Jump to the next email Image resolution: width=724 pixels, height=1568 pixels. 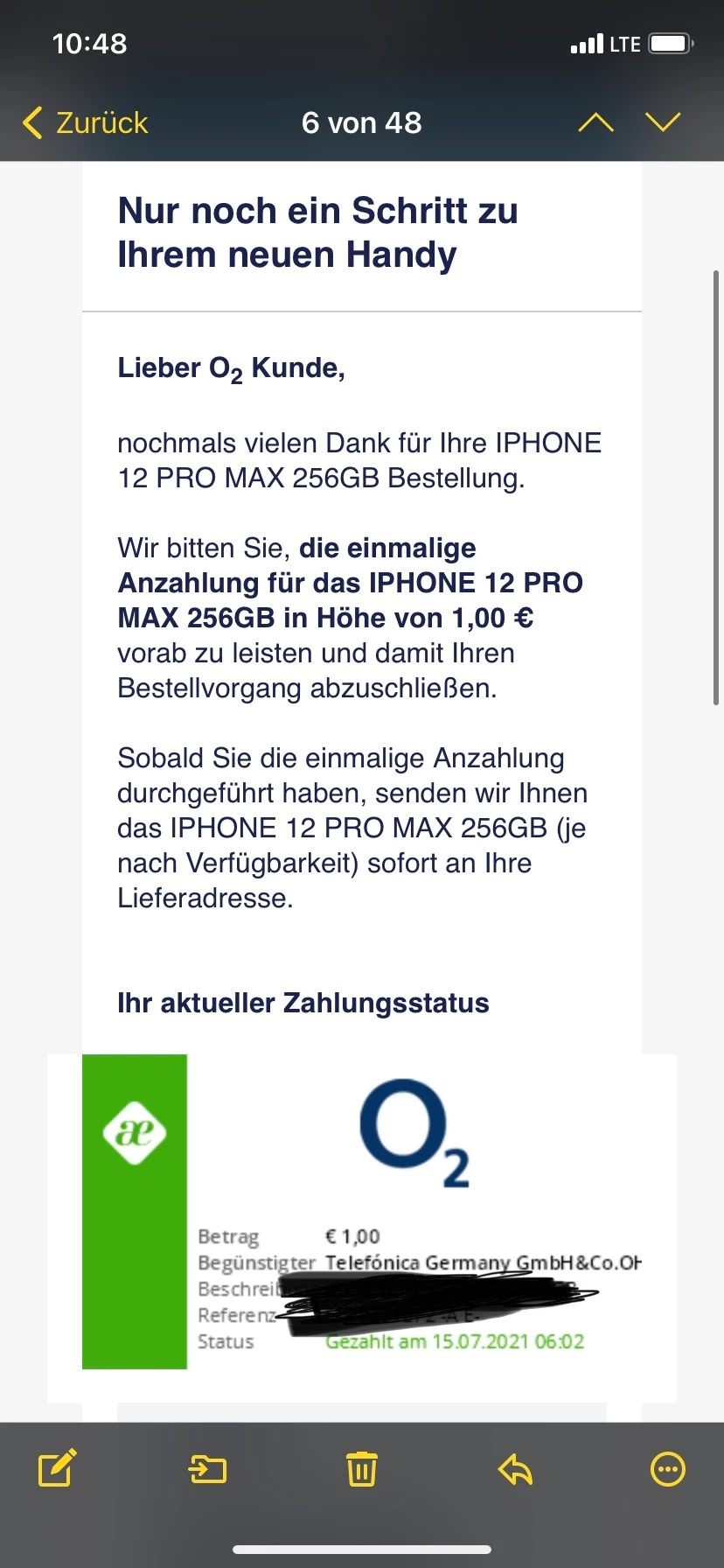click(x=663, y=122)
